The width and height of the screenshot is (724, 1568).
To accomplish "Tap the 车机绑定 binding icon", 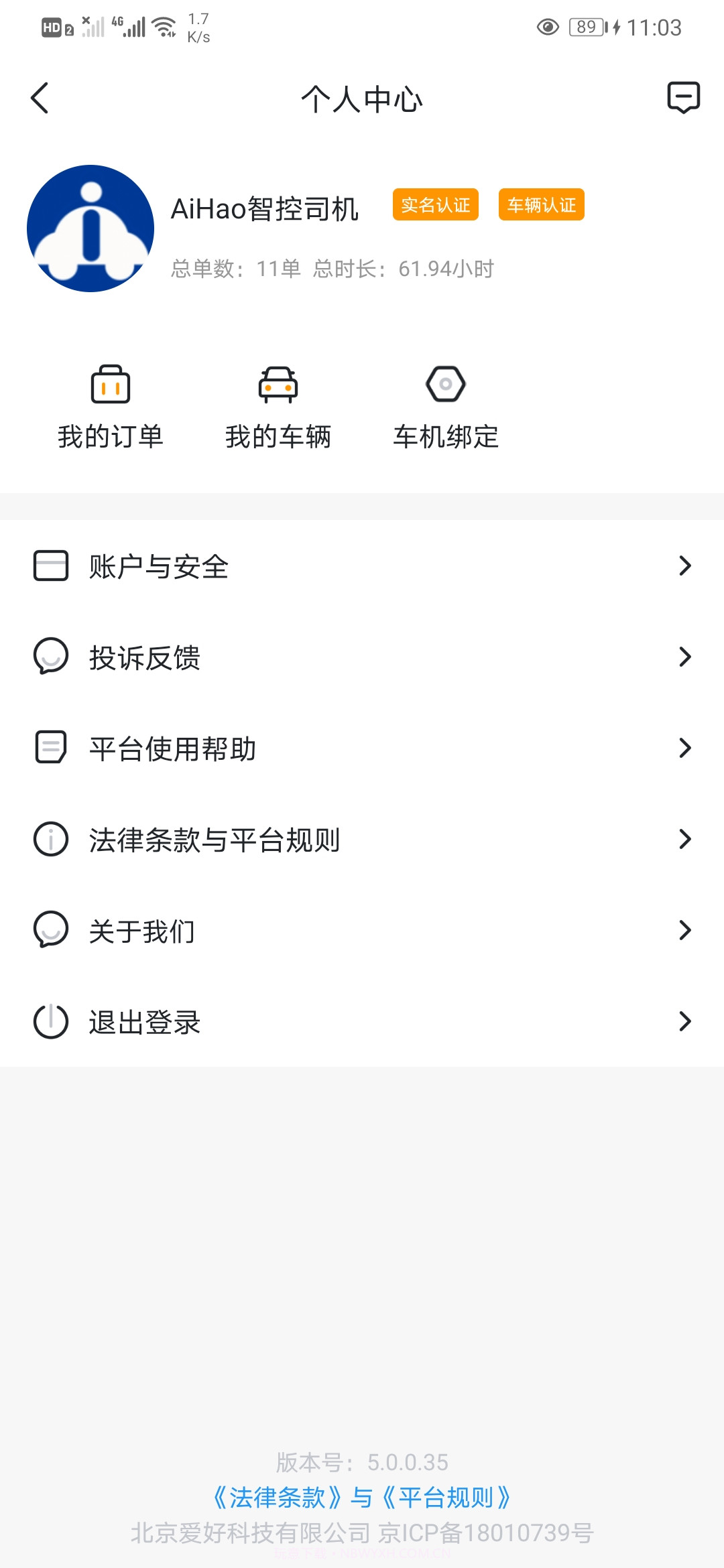I will click(445, 385).
